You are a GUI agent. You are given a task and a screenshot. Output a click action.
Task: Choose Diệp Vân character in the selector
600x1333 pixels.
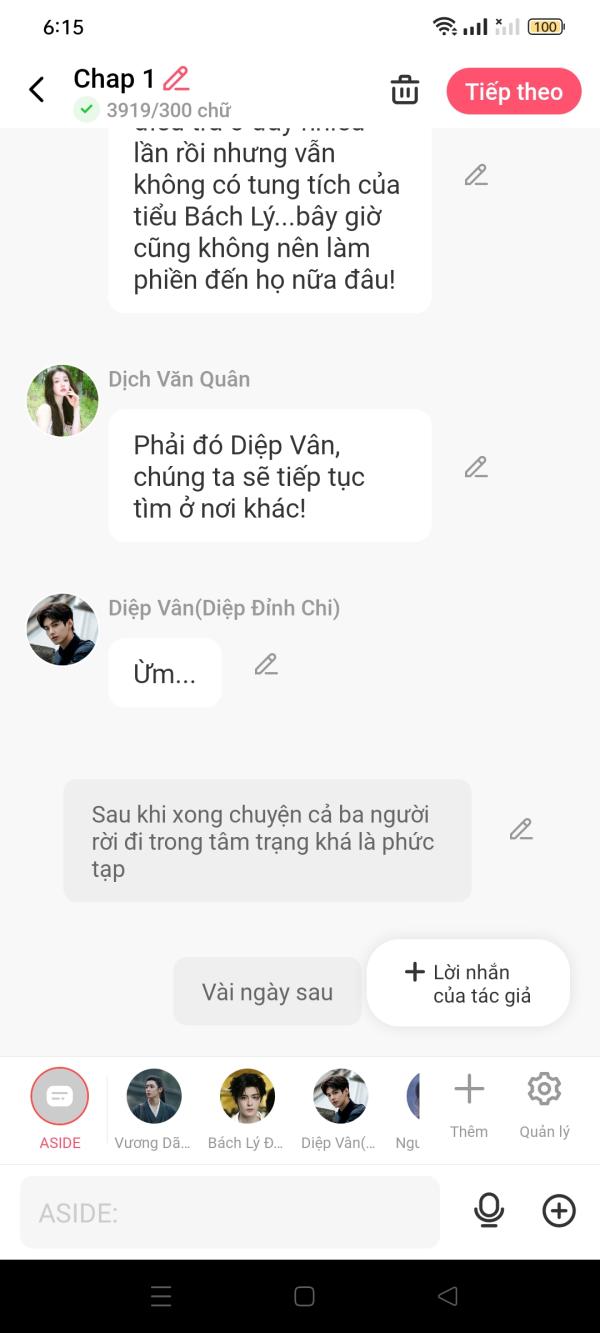pyautogui.click(x=340, y=1097)
